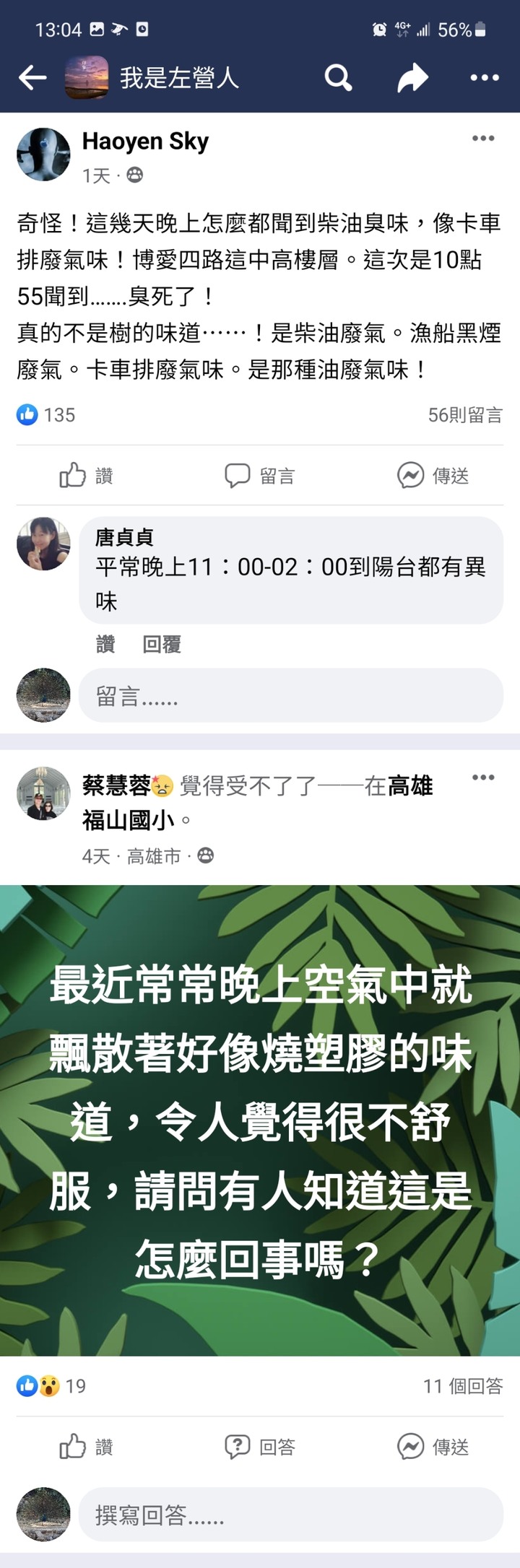Open the 我是左營人 group title
This screenshot has width=520, height=1568.
pyautogui.click(x=179, y=77)
